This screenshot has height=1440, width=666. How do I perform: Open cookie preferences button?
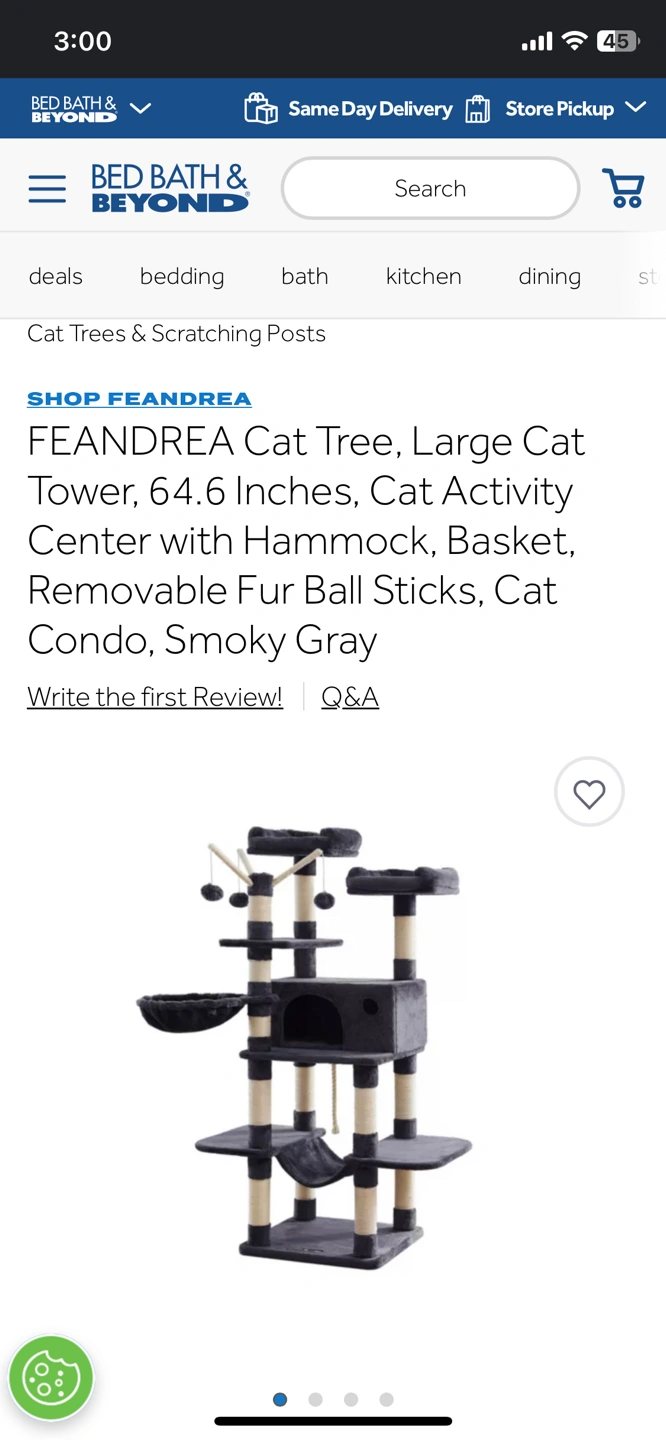[x=51, y=1378]
